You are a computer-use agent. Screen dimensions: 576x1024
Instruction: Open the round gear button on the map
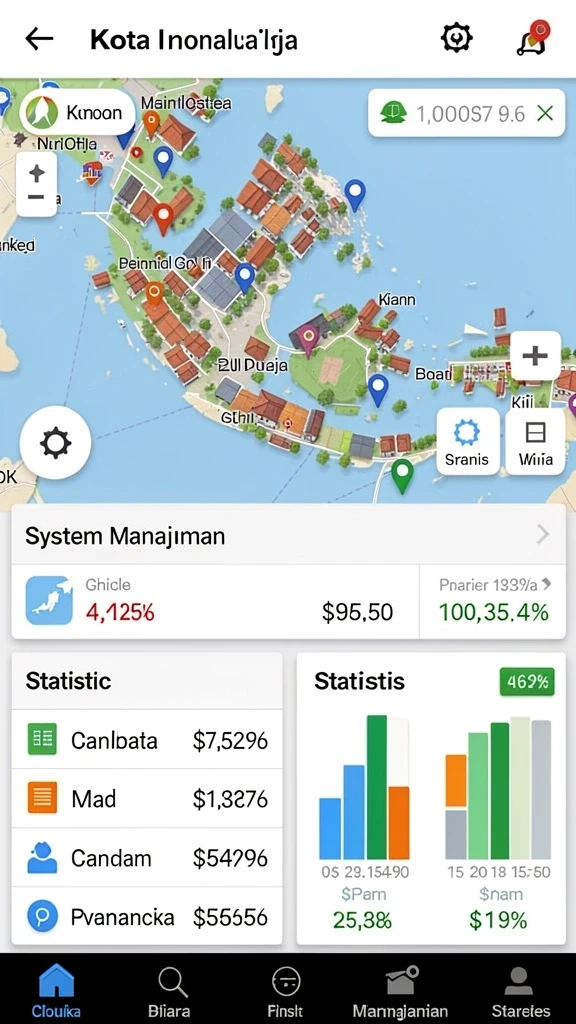tap(56, 444)
